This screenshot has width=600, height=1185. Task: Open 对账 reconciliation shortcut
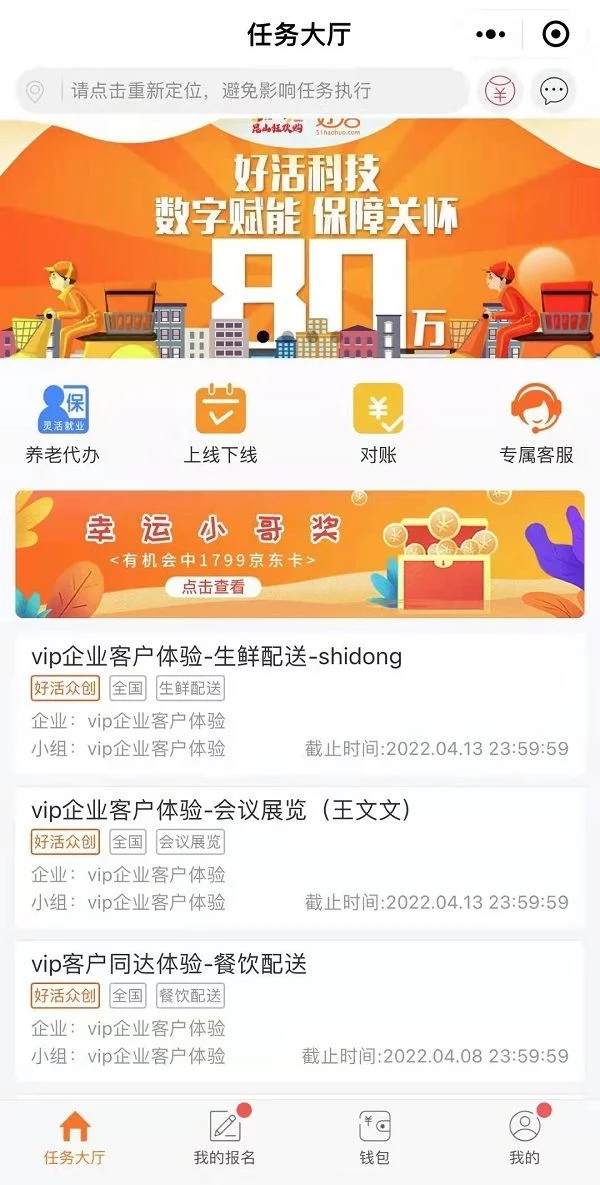pyautogui.click(x=378, y=424)
